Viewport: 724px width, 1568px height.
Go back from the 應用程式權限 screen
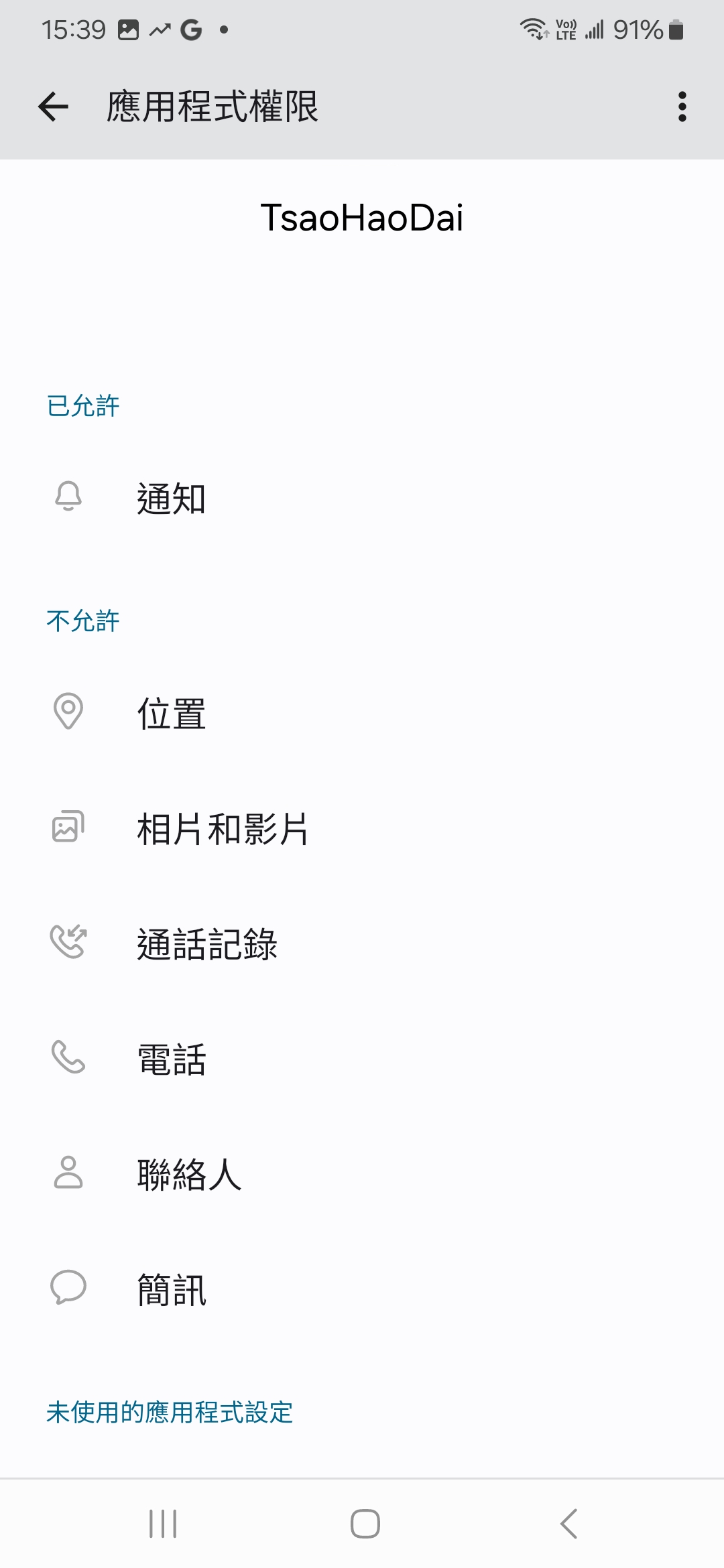point(54,107)
